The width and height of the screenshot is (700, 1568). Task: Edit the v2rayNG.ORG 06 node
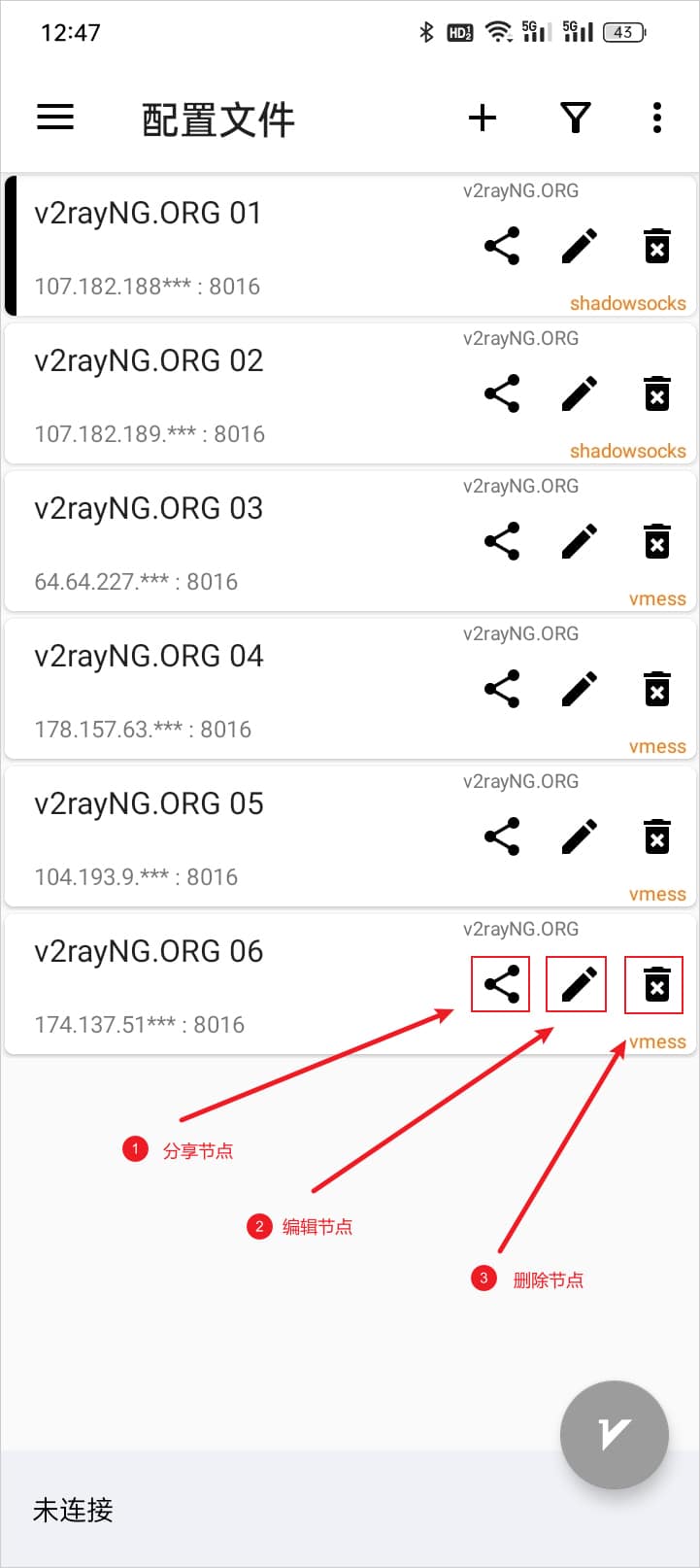point(580,984)
